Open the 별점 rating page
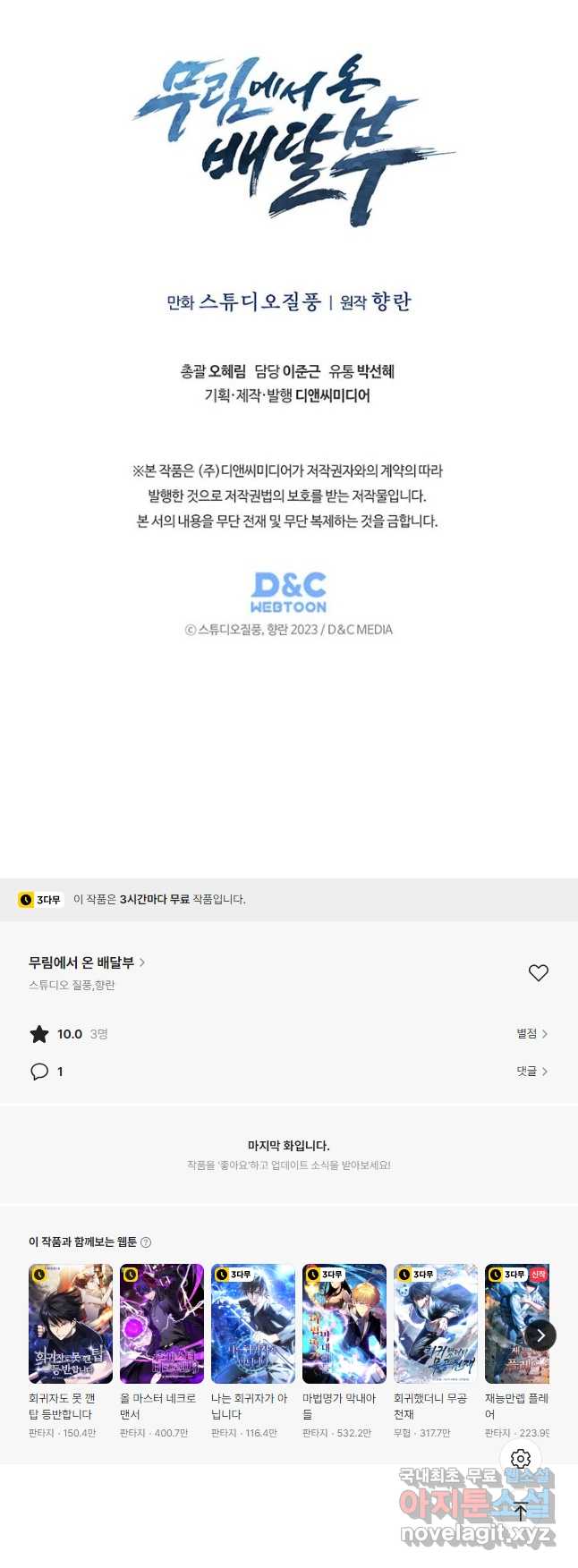Viewport: 578px width, 1568px height. (x=531, y=1033)
